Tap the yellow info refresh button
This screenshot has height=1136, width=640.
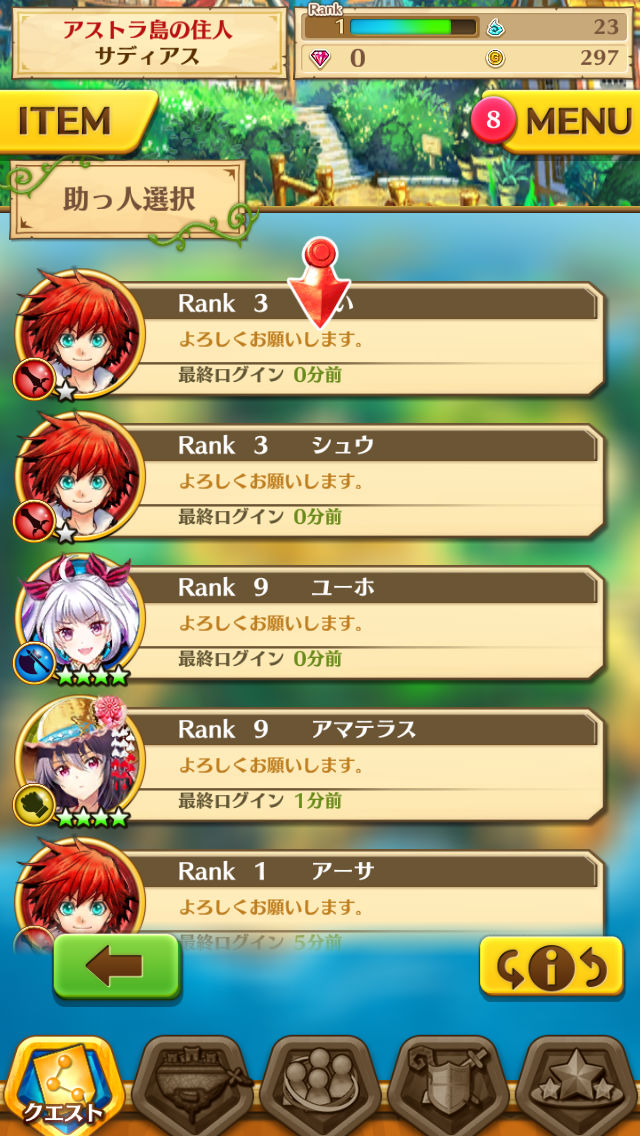point(551,966)
